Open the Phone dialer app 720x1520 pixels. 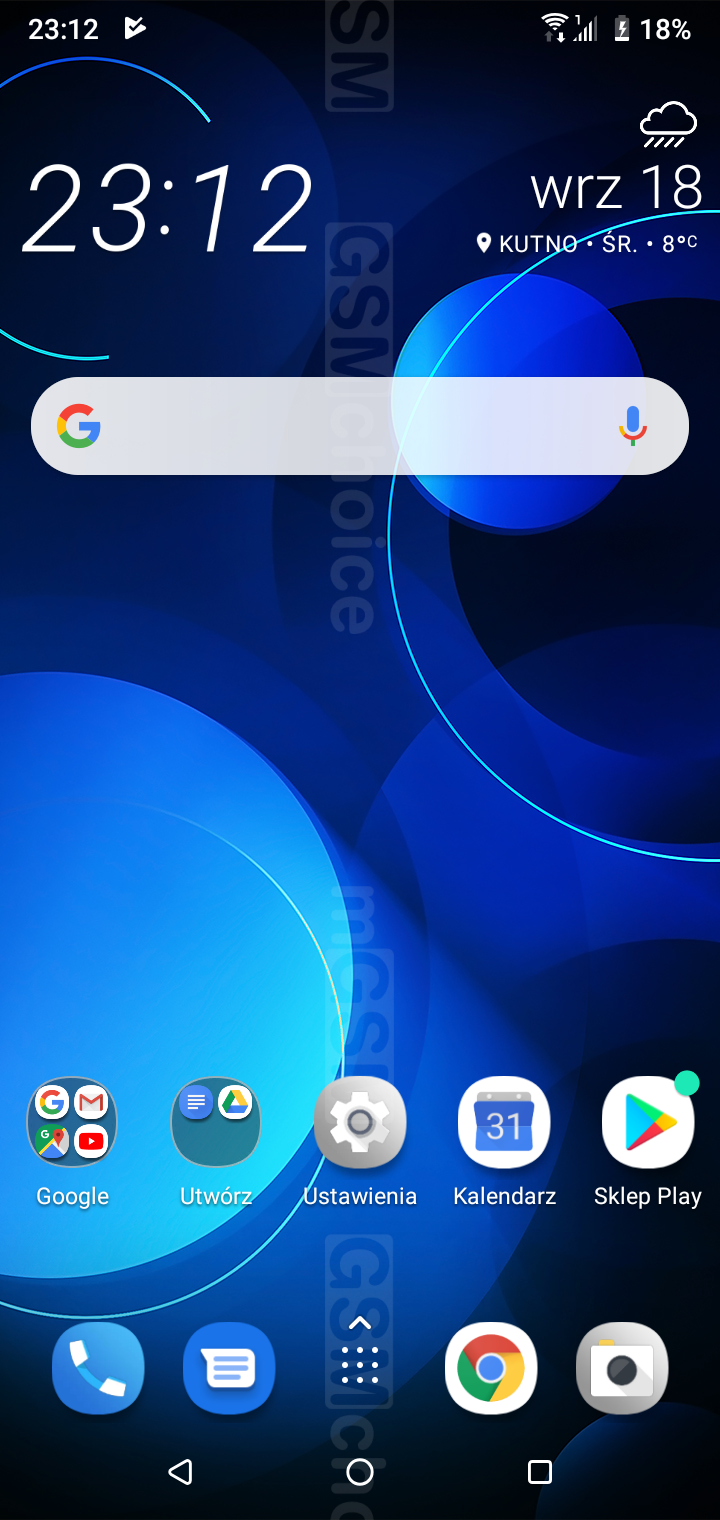tap(98, 1367)
